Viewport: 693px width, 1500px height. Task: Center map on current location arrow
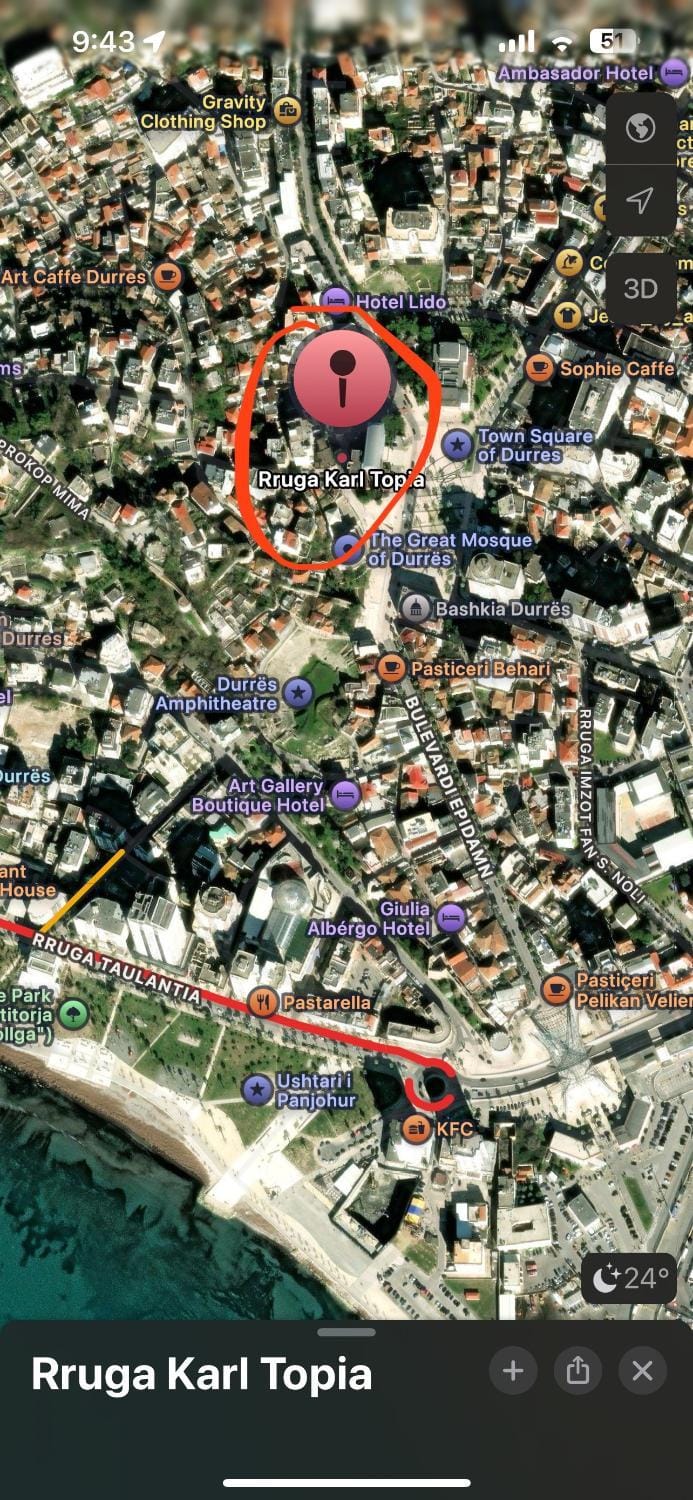(x=640, y=200)
